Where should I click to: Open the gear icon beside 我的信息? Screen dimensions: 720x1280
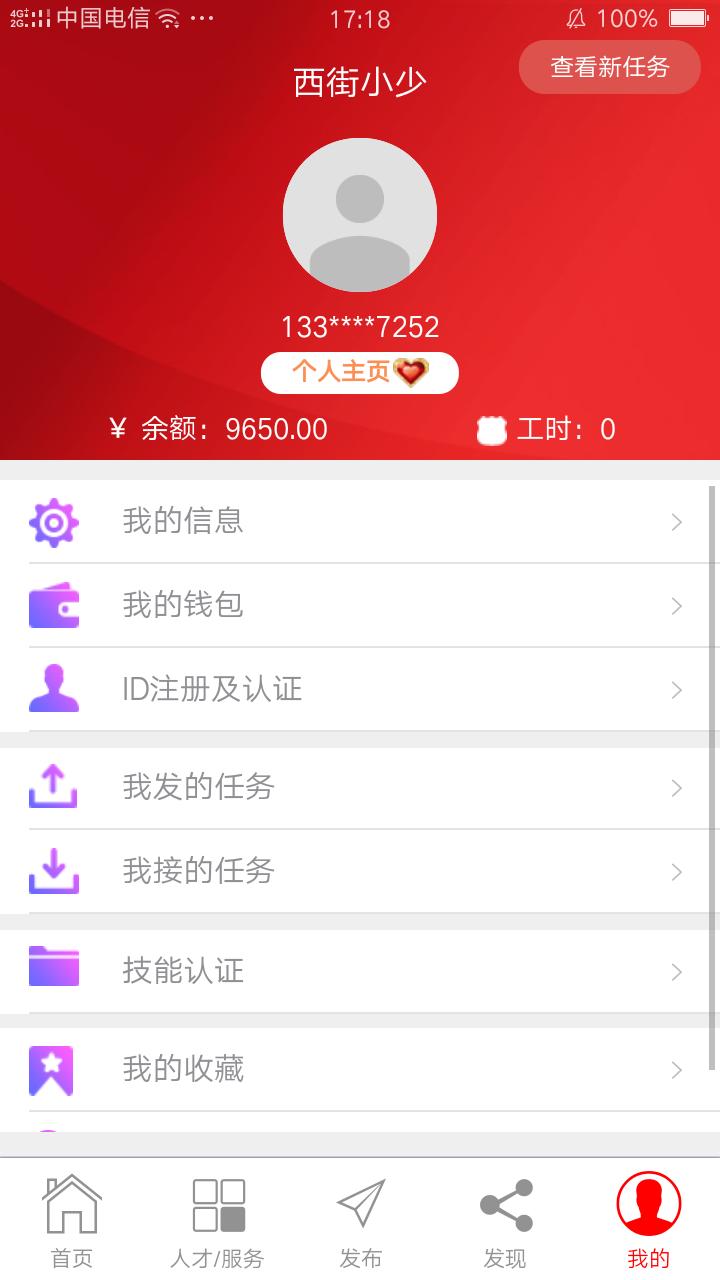point(53,521)
